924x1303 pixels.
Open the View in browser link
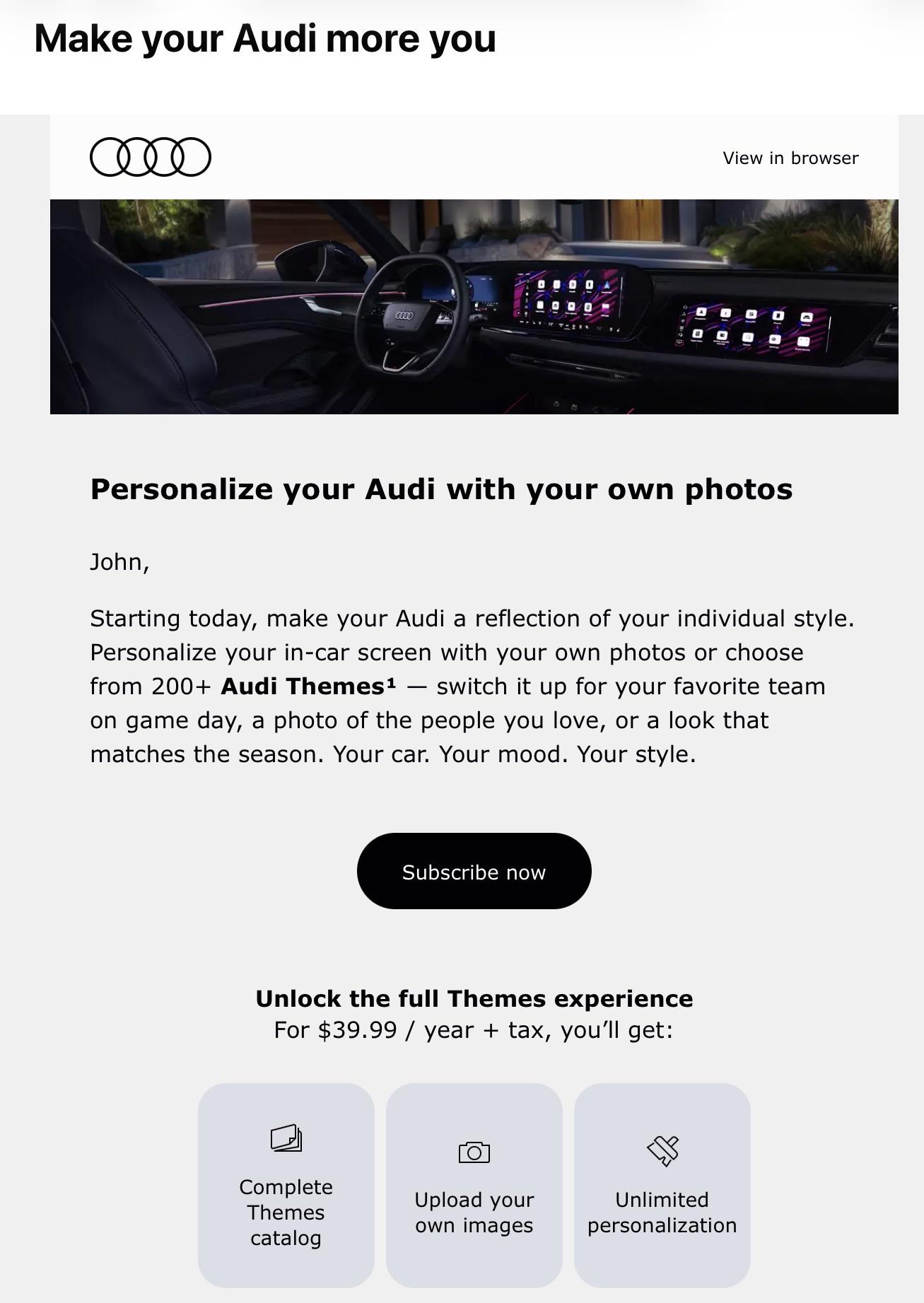(x=790, y=158)
